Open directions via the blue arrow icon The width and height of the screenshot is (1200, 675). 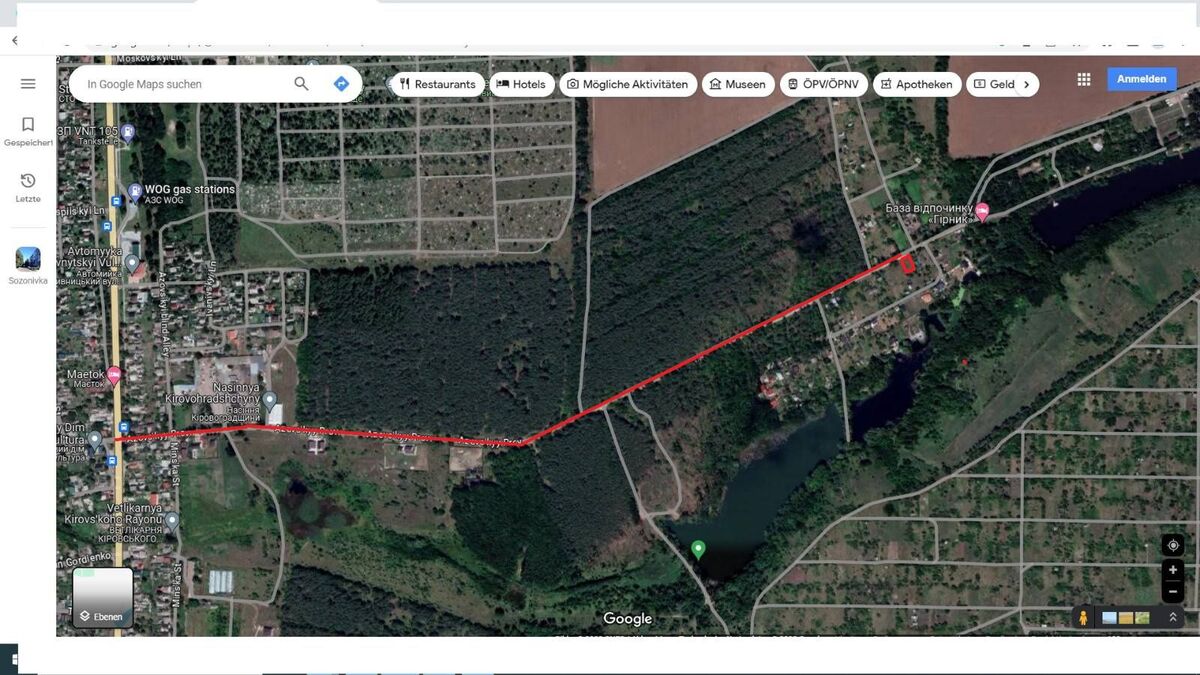point(341,84)
